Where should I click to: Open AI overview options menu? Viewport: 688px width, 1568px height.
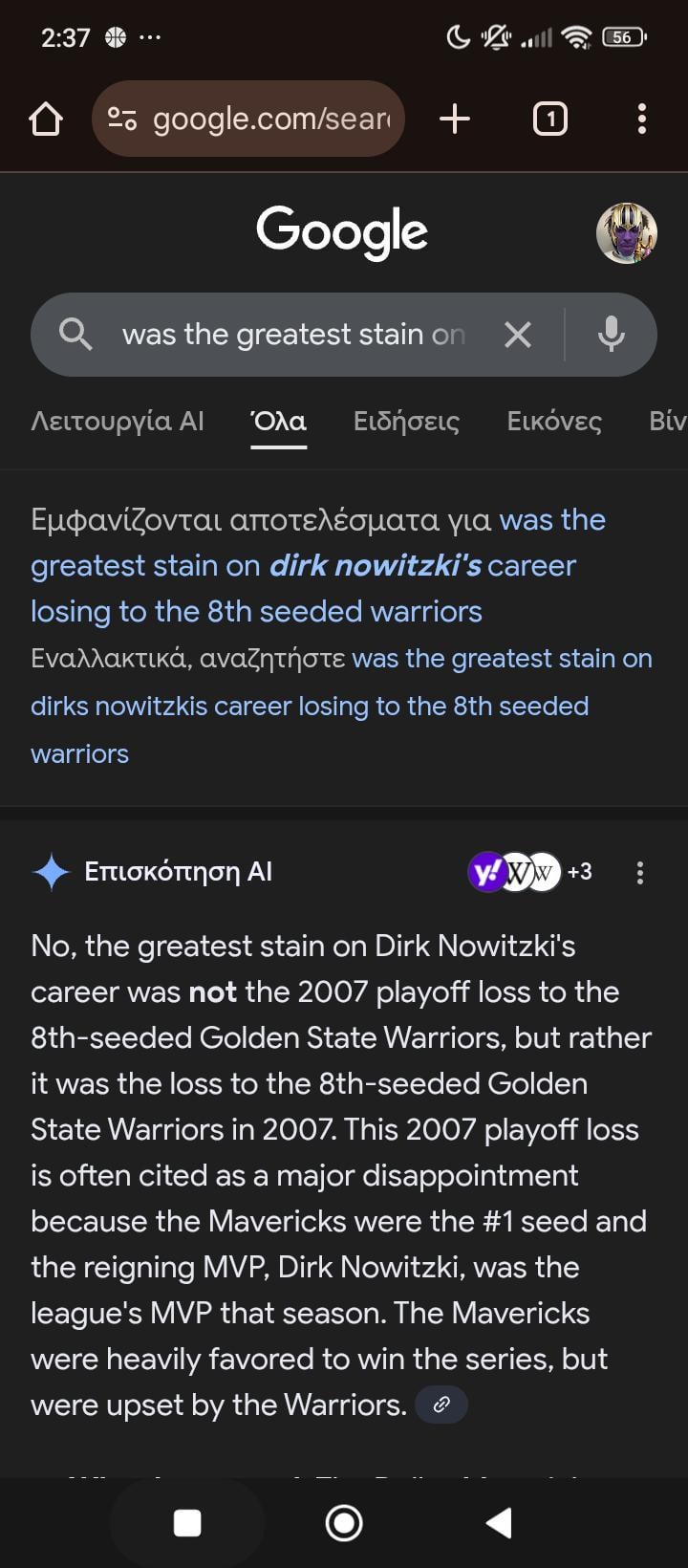click(x=640, y=872)
